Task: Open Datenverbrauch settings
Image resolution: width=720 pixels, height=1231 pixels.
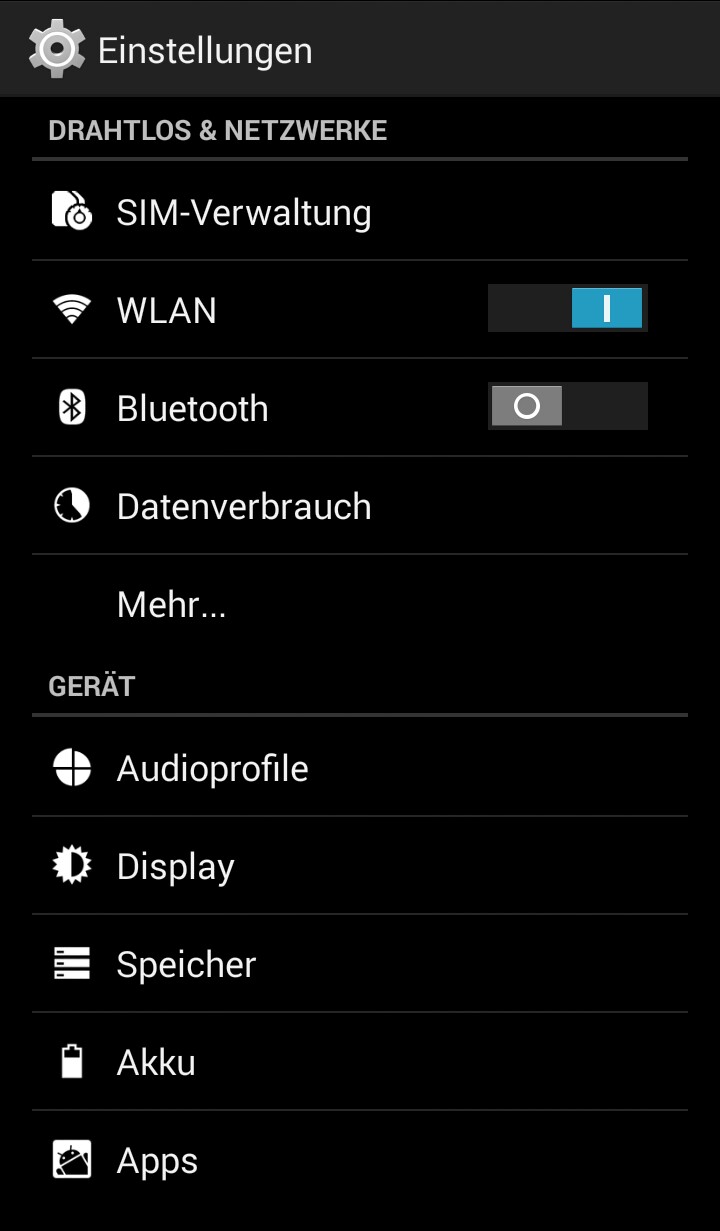Action: [244, 506]
